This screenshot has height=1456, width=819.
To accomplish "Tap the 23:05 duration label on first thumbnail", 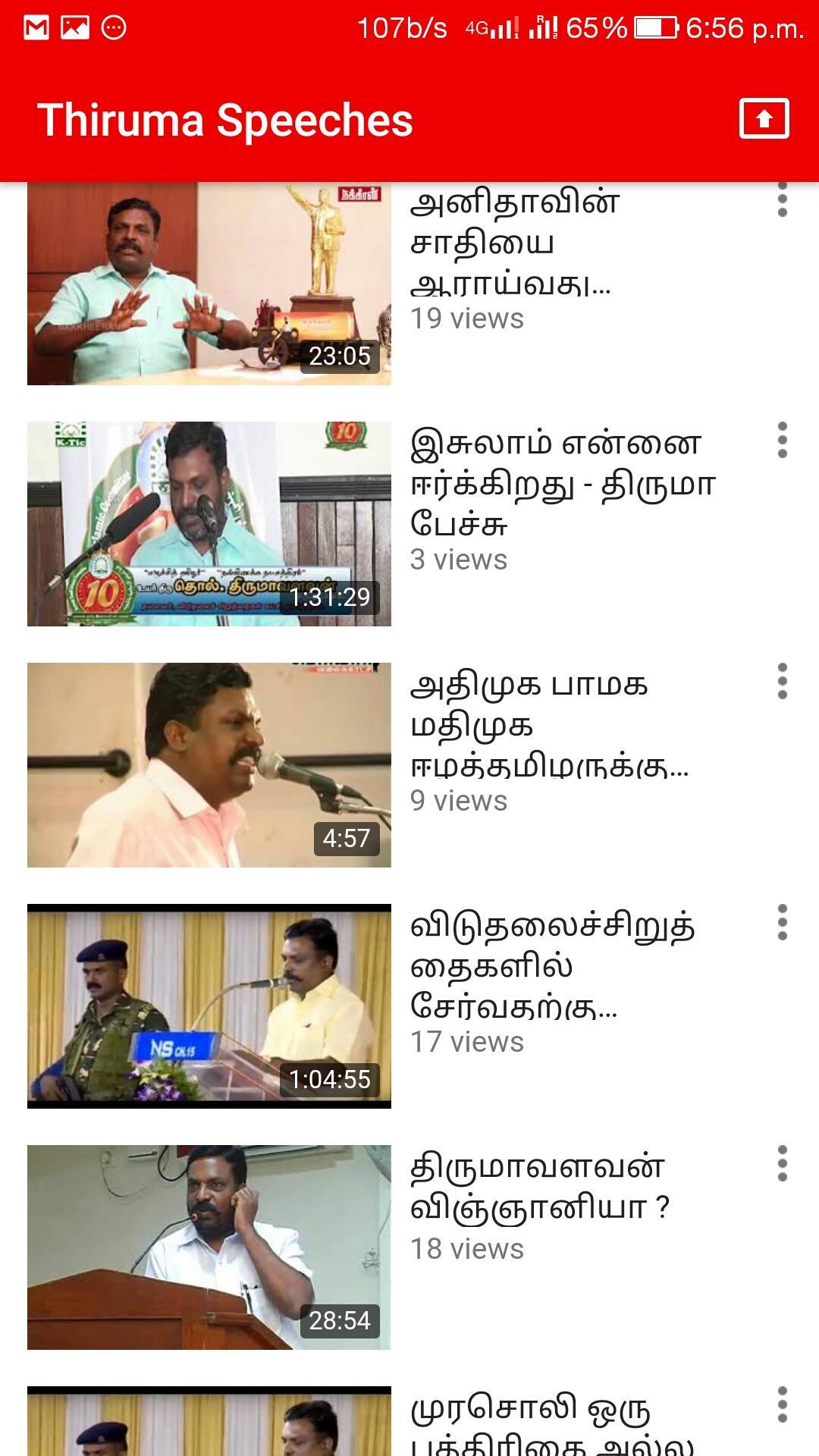I will (340, 355).
